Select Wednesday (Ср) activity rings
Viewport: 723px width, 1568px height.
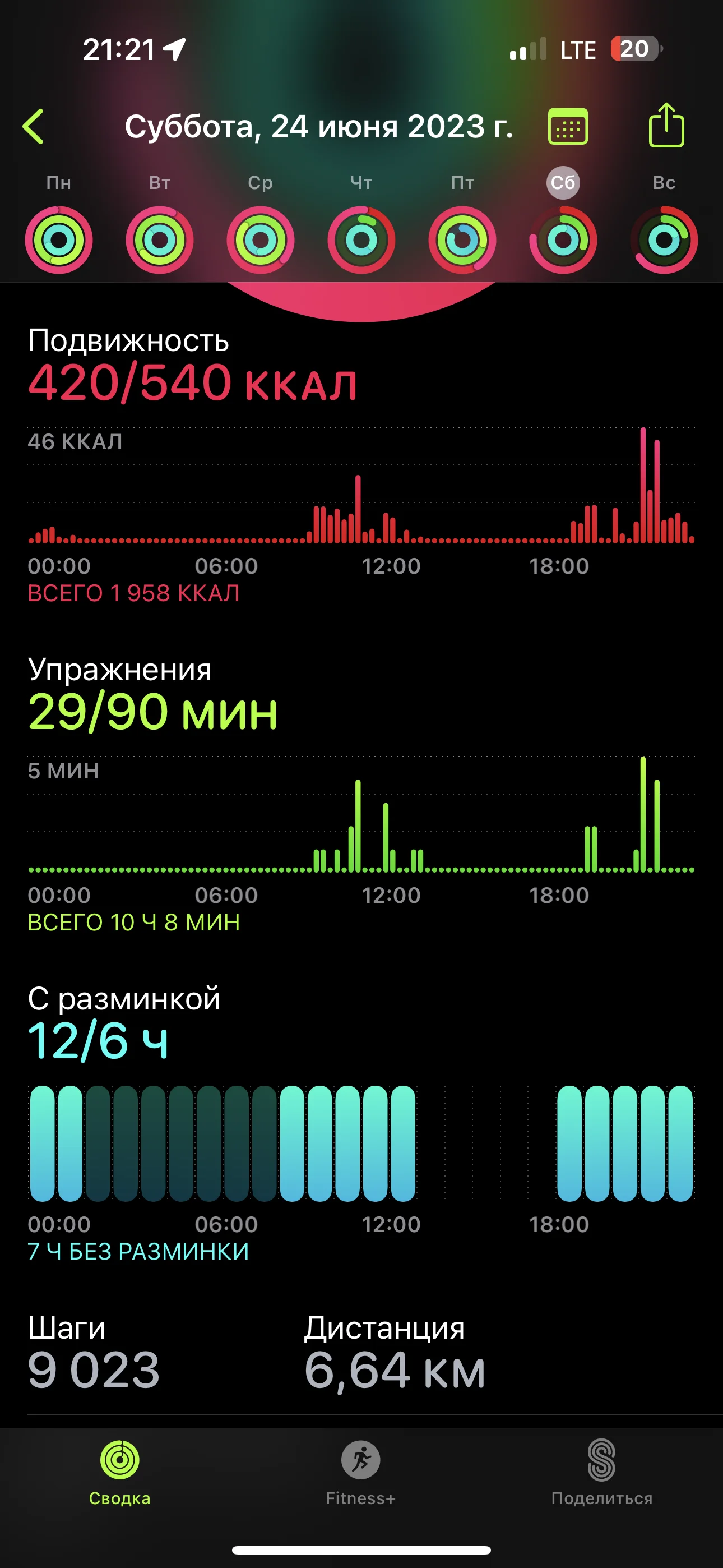pos(261,240)
